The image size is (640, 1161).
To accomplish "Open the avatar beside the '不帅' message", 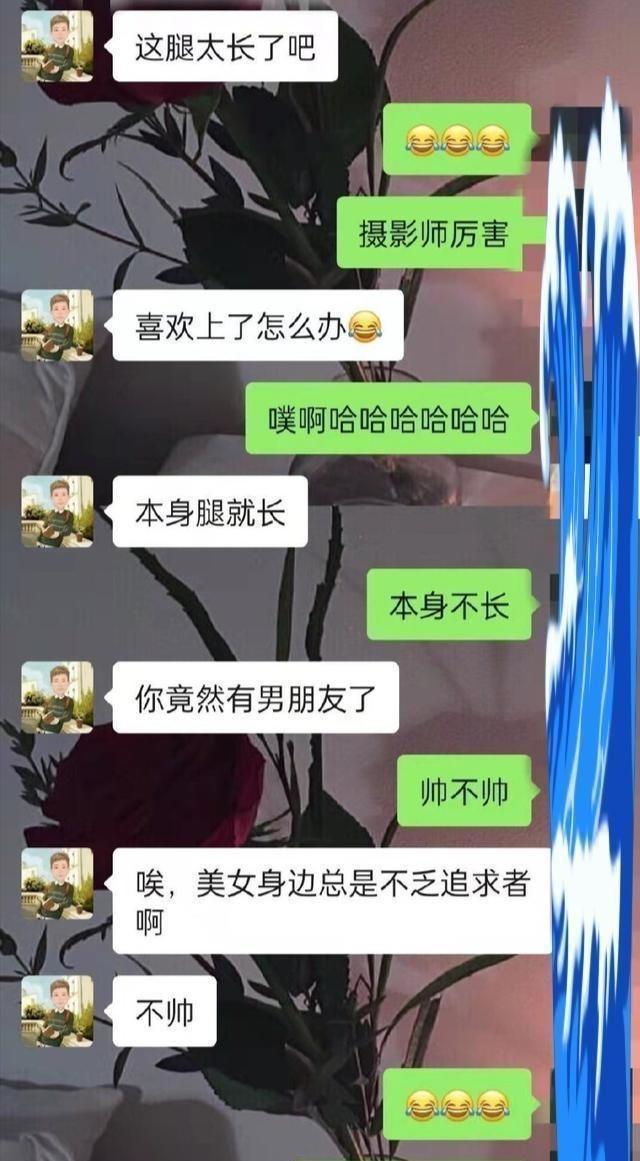I will 57,1011.
